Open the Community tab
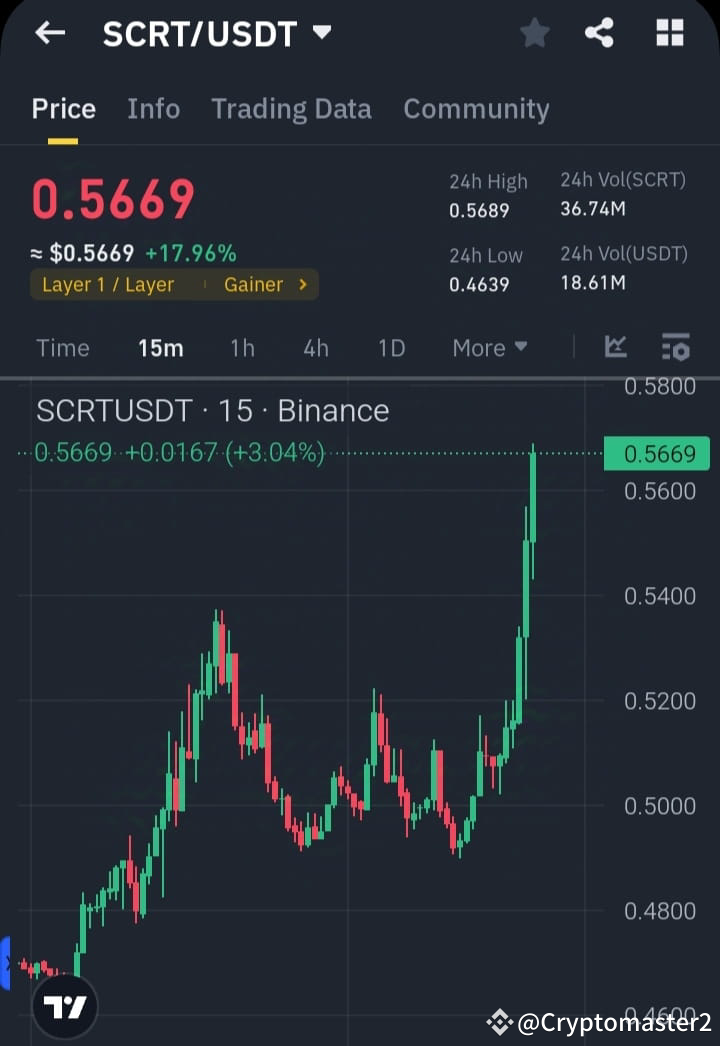 [476, 108]
